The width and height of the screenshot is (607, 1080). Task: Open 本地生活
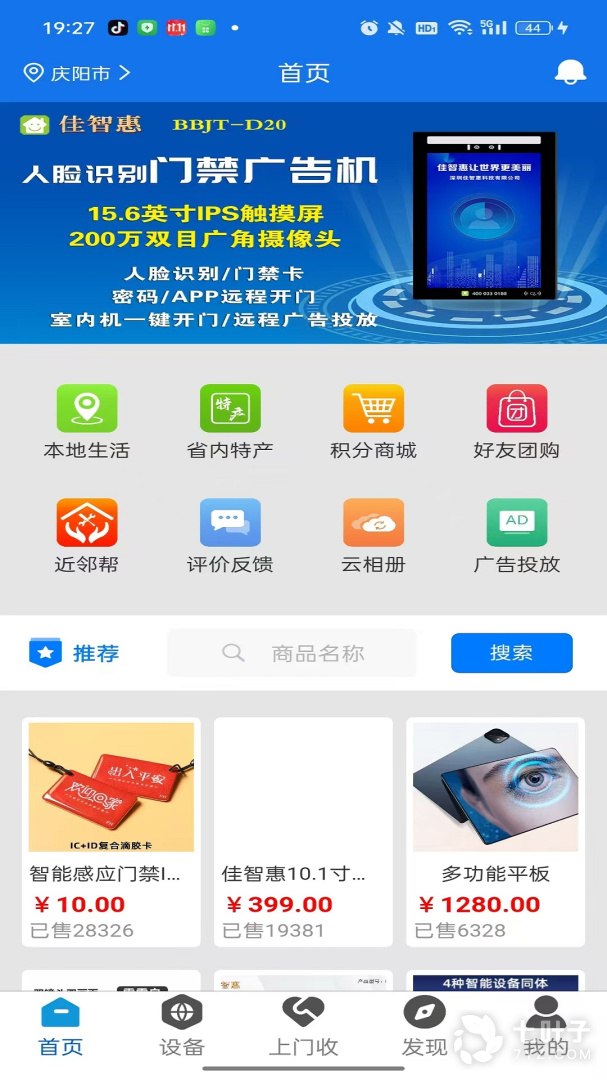tap(86, 421)
